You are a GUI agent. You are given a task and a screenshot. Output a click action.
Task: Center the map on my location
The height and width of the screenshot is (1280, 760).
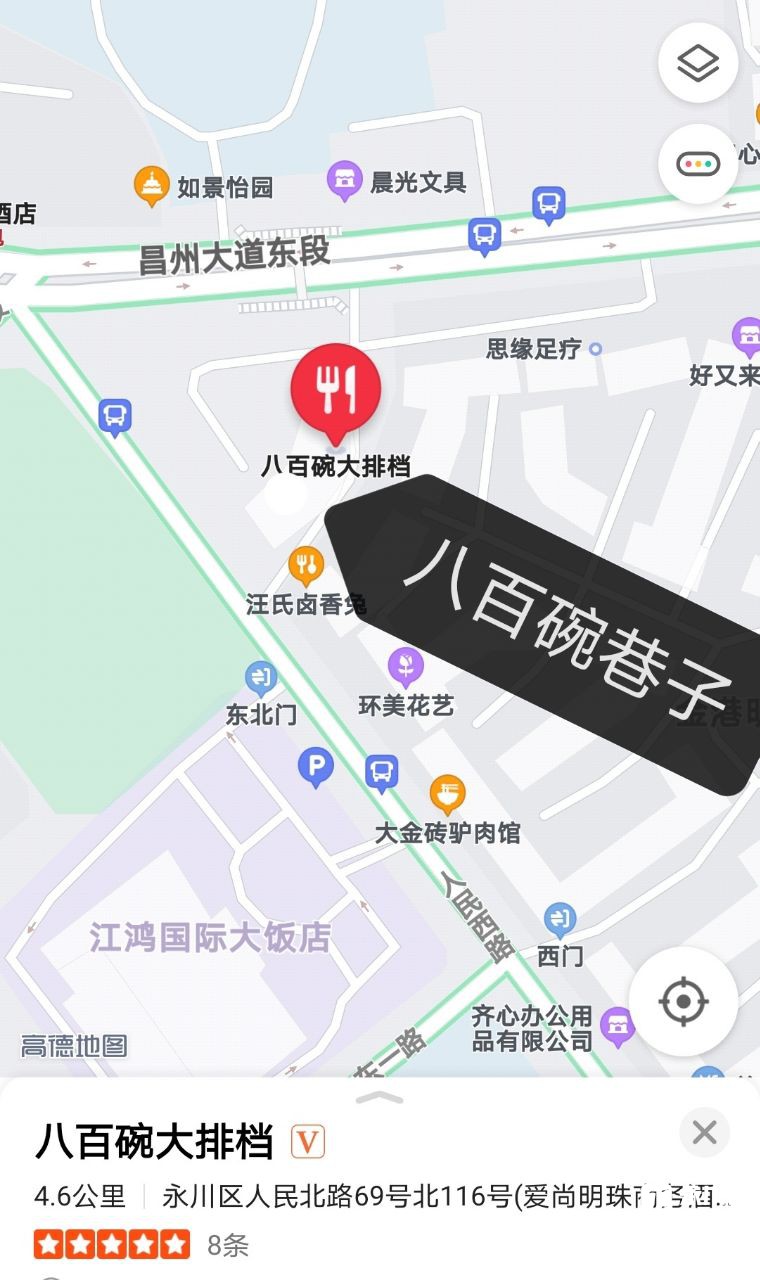click(684, 1001)
